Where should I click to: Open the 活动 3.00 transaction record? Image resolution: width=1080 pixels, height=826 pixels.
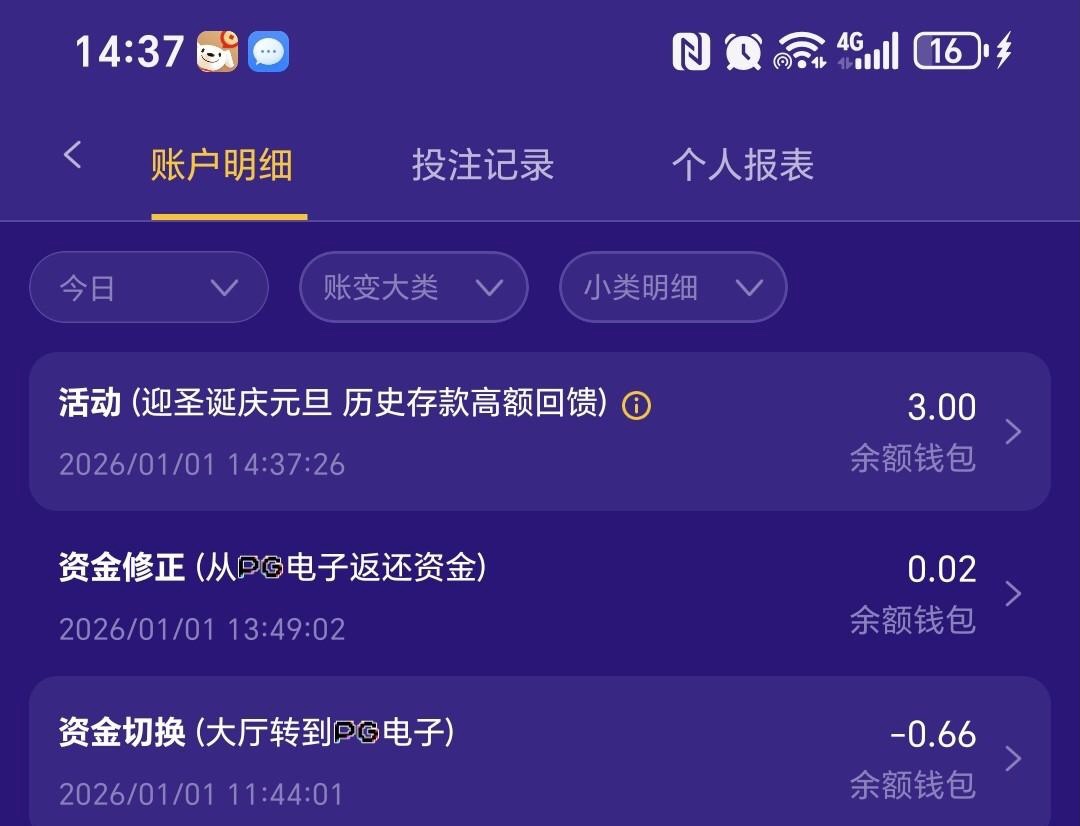click(540, 432)
